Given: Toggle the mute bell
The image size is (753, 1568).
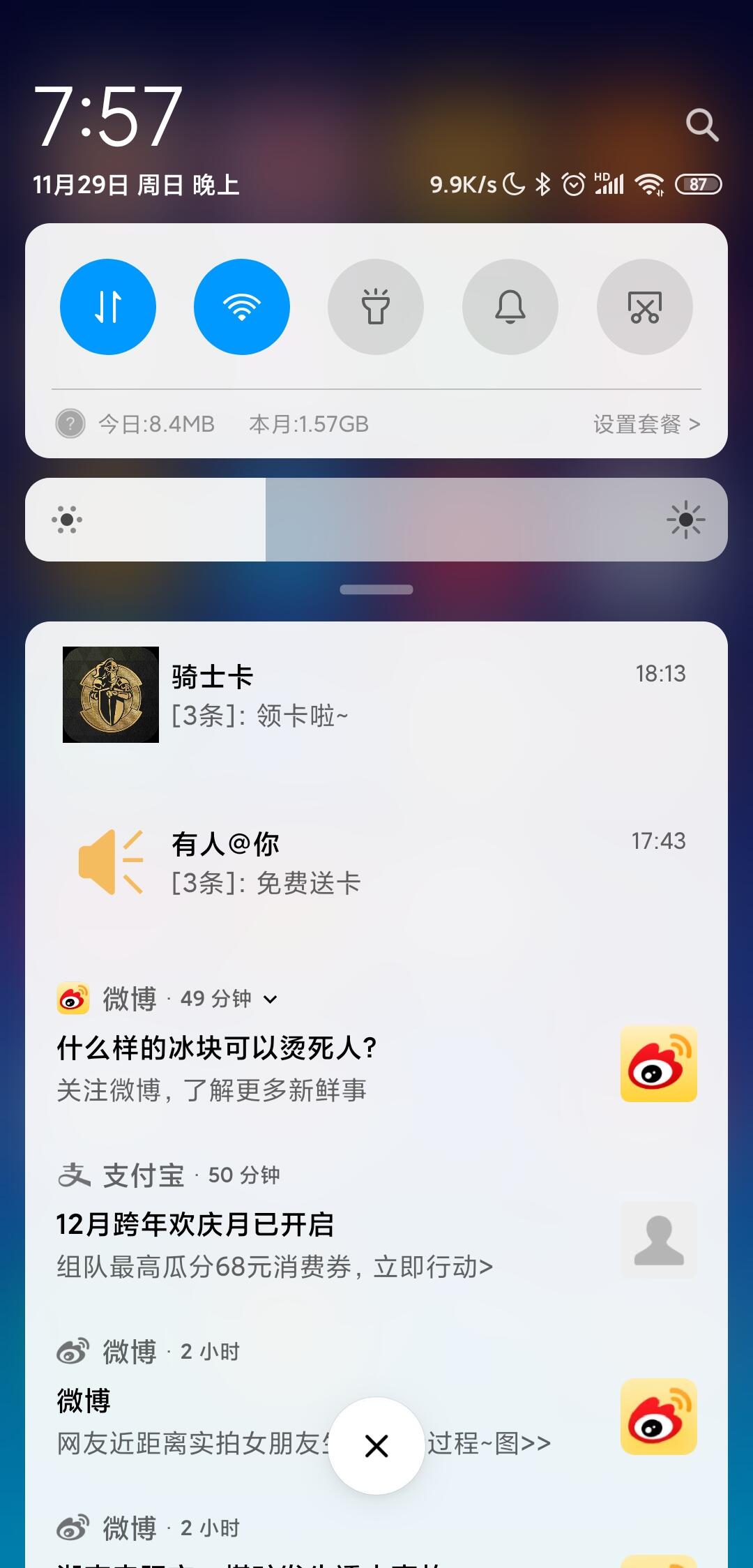Looking at the screenshot, I should tap(510, 307).
